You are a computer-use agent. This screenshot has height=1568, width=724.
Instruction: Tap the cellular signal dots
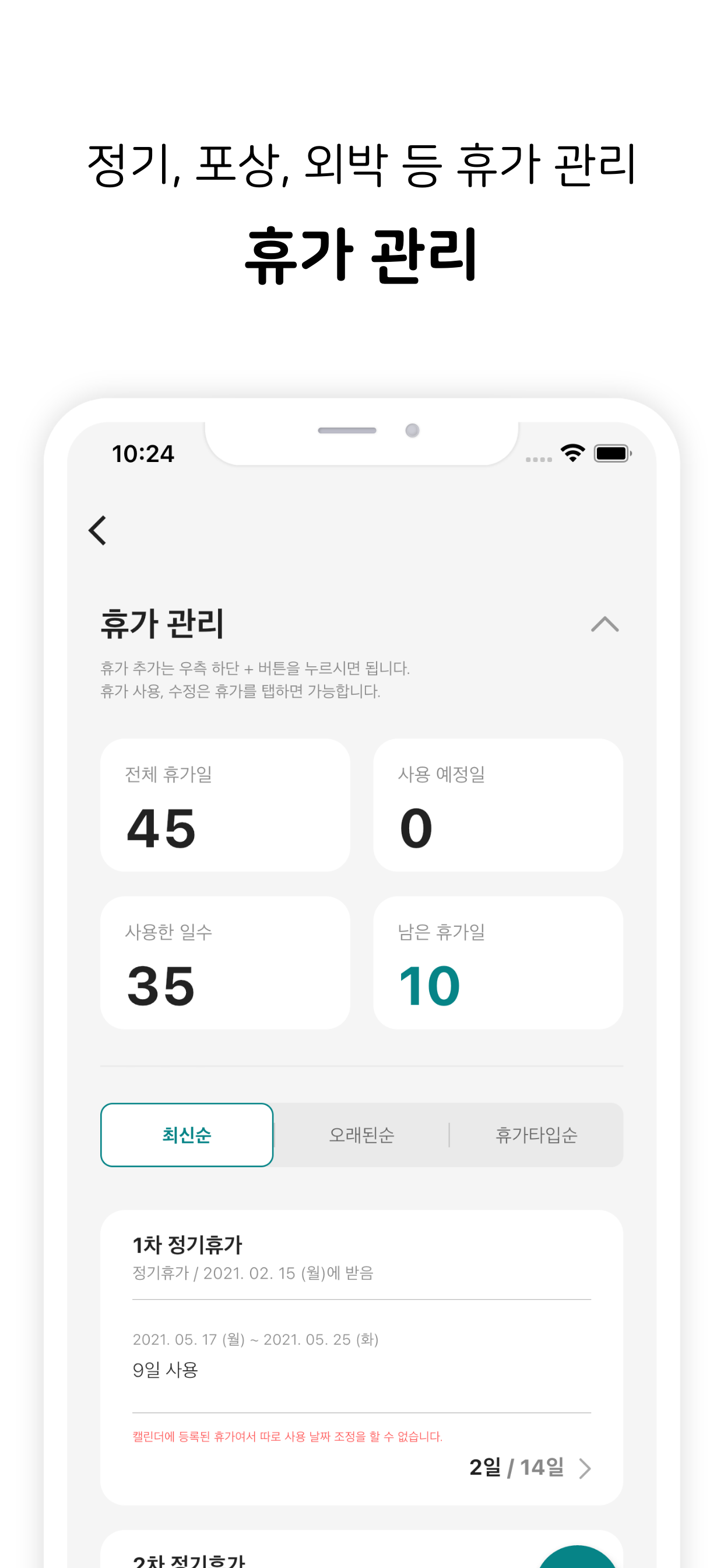coord(537,460)
